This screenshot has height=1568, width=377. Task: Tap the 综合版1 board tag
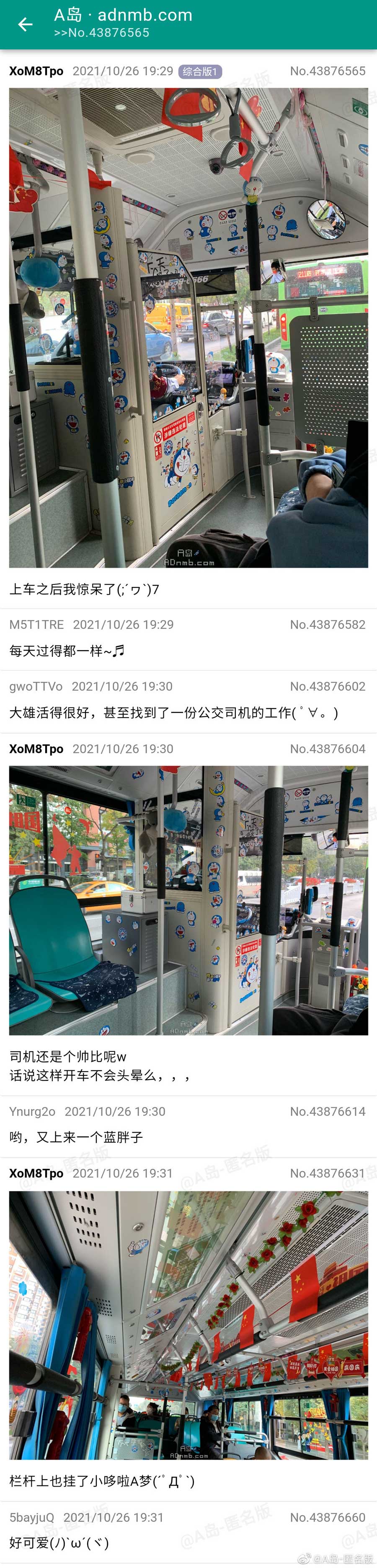point(200,72)
